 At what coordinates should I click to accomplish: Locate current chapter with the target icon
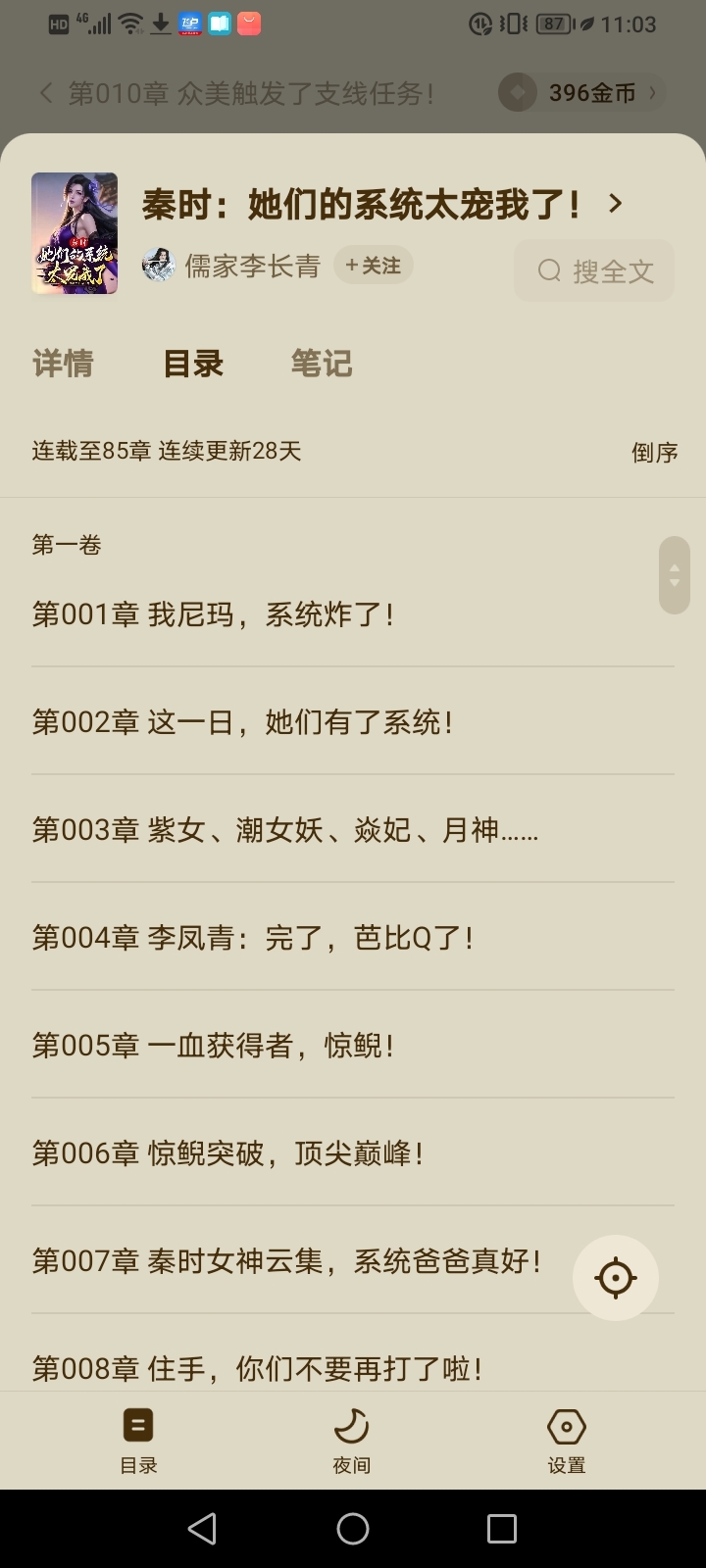[x=616, y=1278]
